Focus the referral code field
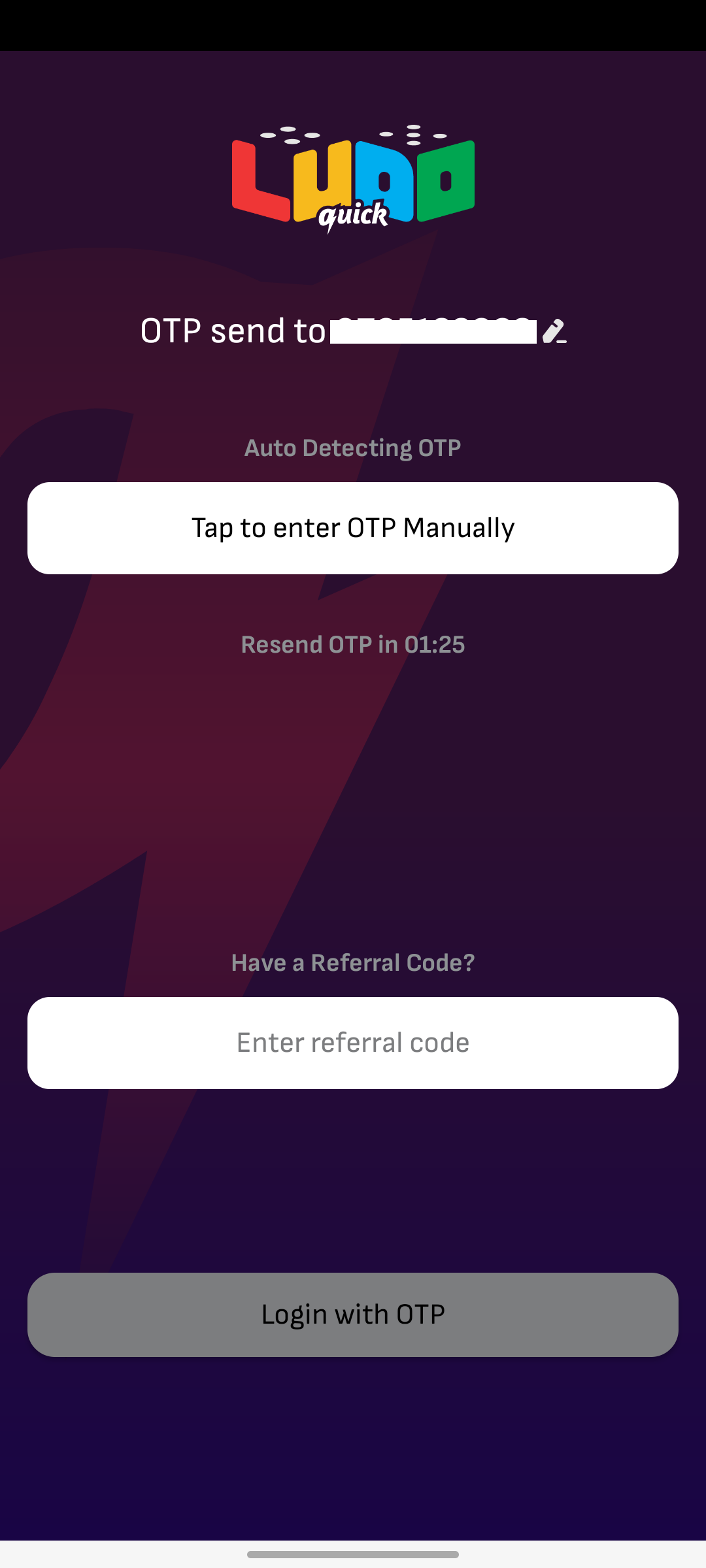This screenshot has height=1568, width=706. tap(353, 1043)
